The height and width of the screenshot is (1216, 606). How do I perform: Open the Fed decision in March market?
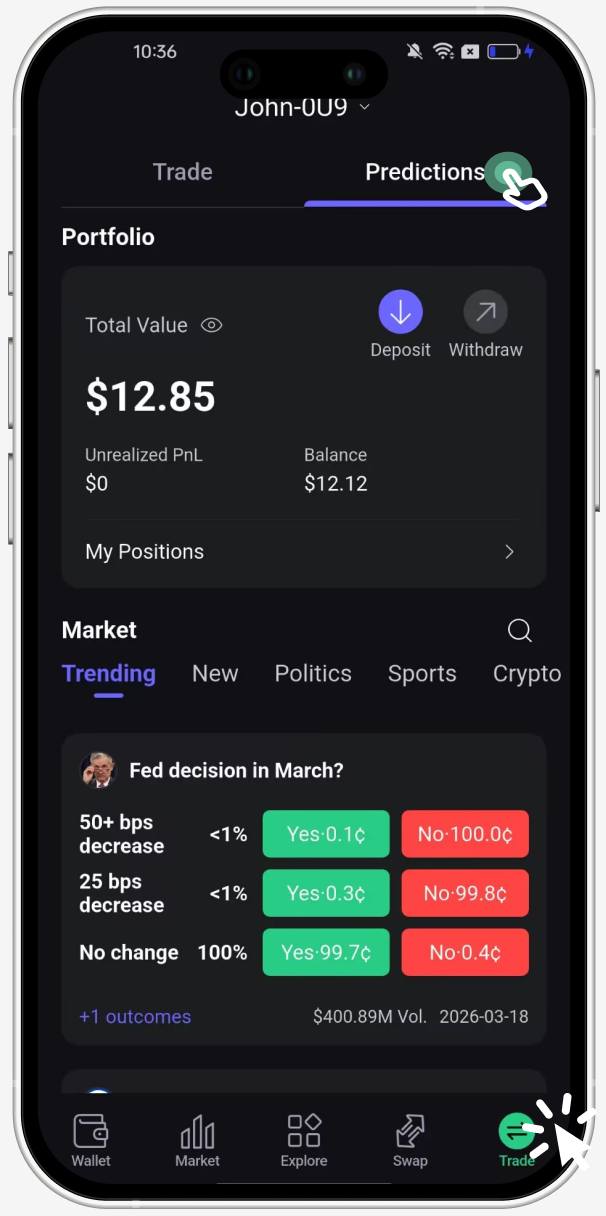coord(236,771)
